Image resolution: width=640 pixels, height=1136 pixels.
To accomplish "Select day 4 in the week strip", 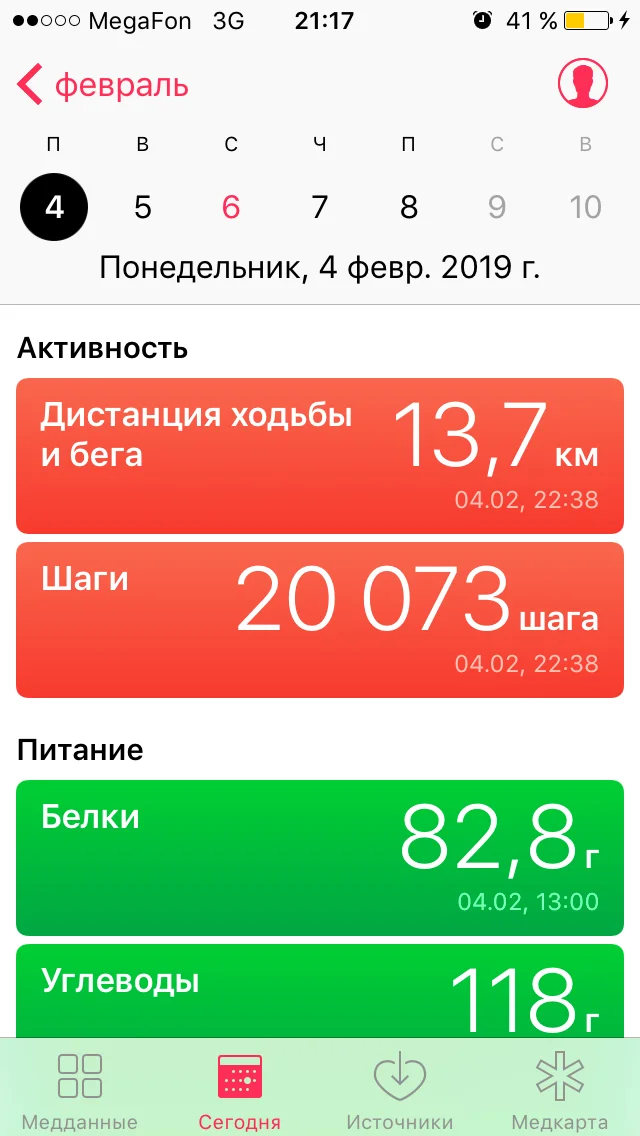I will pos(54,207).
